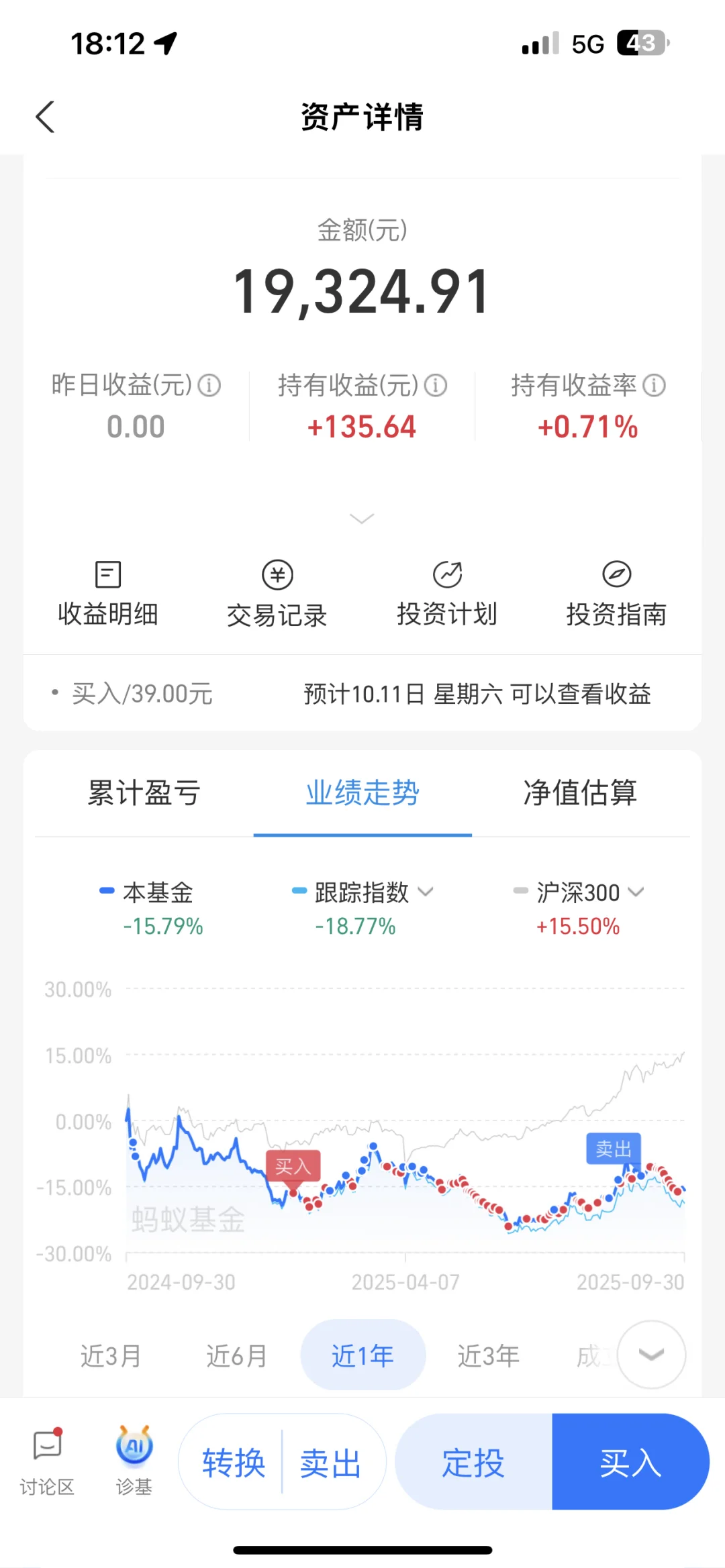Open info icon next to 昨日收益
725x1568 pixels.
[x=209, y=386]
